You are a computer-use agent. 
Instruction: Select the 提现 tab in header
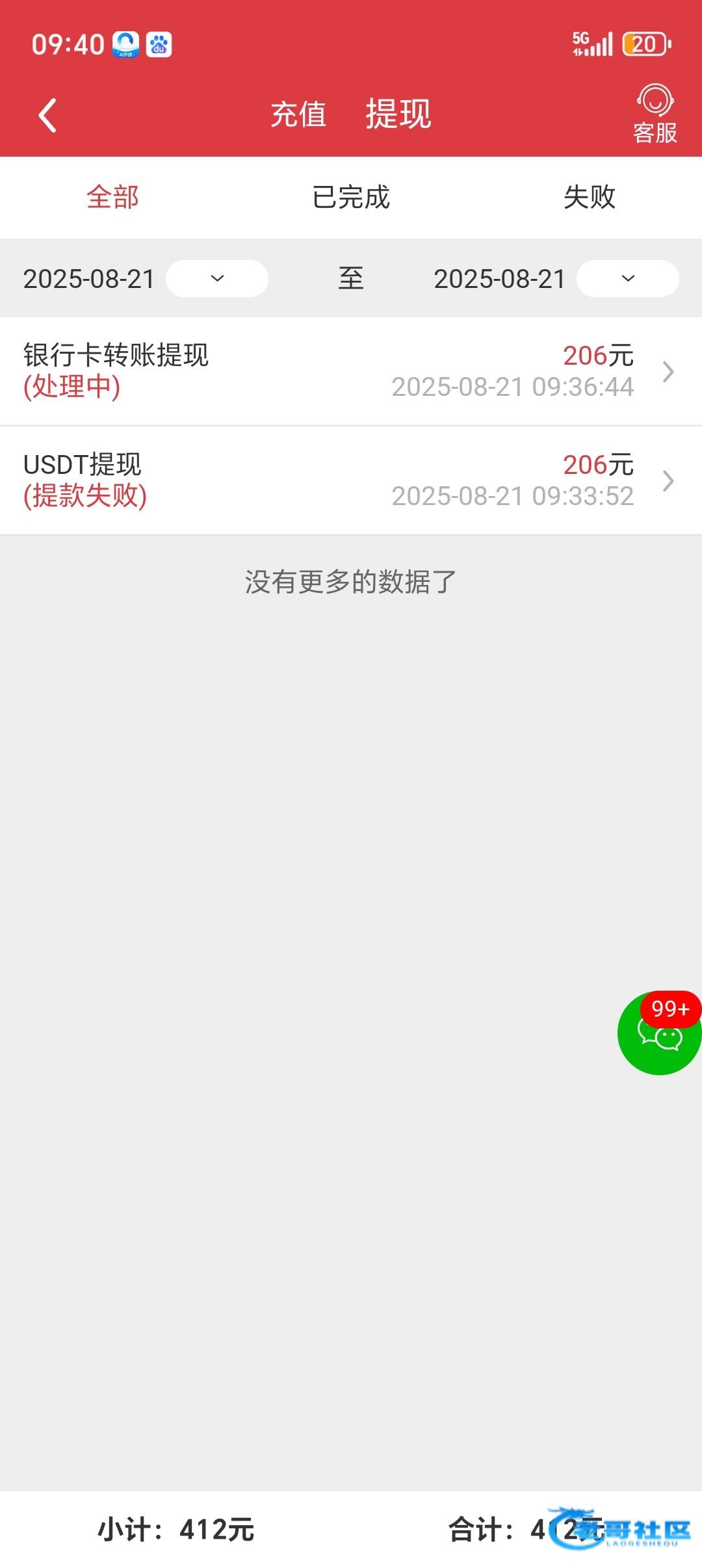(x=398, y=114)
